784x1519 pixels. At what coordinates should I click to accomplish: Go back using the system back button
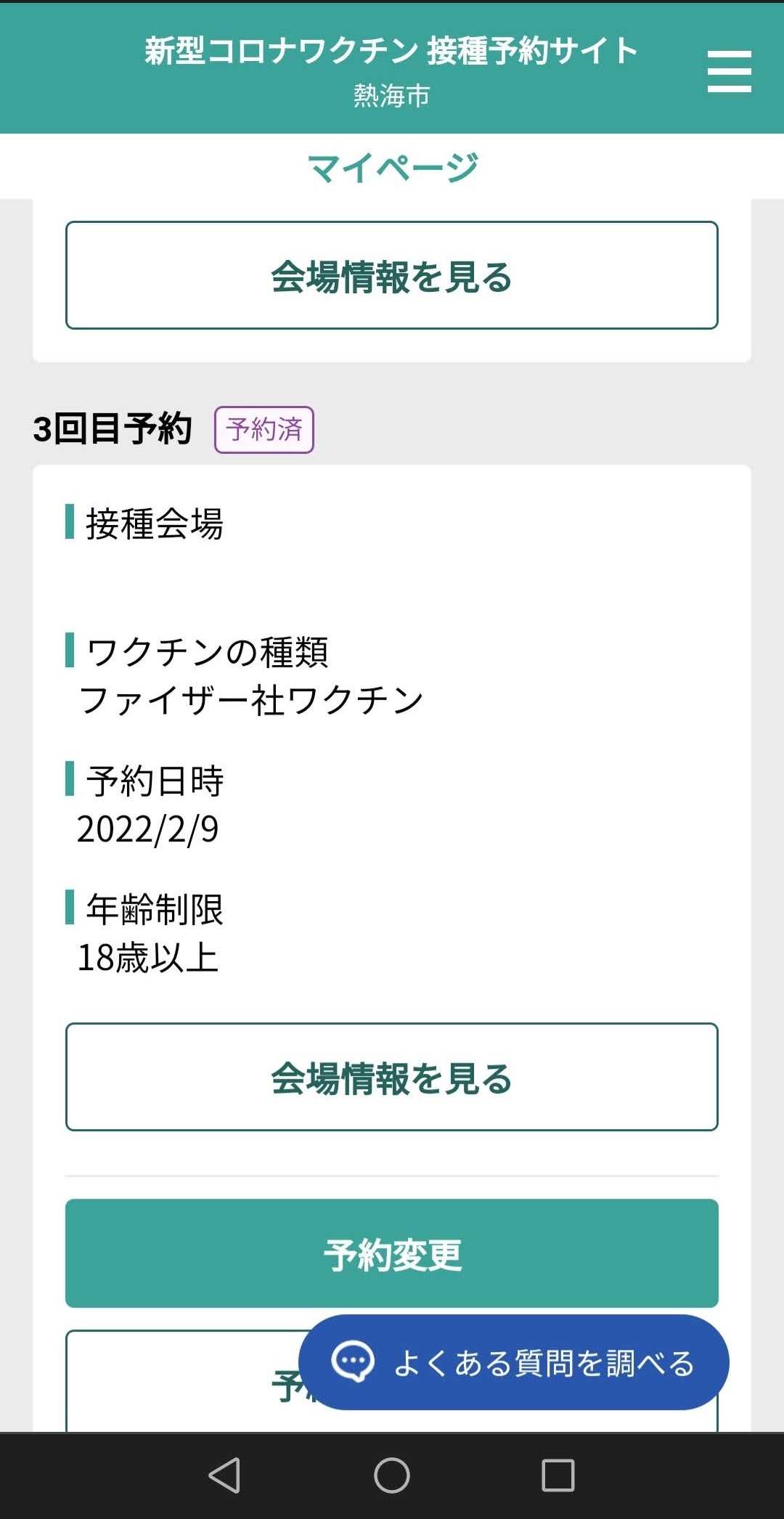224,1475
